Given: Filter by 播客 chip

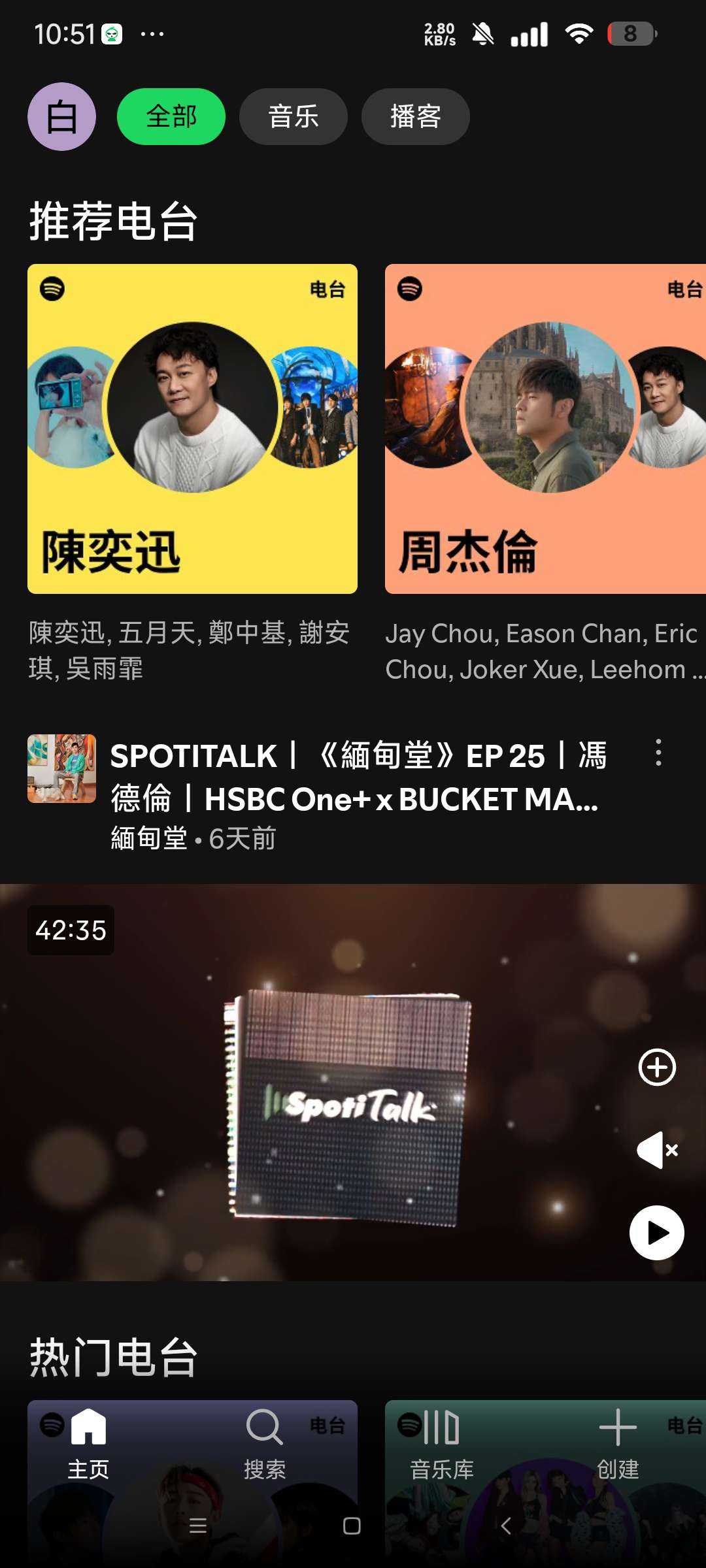Looking at the screenshot, I should [x=415, y=117].
